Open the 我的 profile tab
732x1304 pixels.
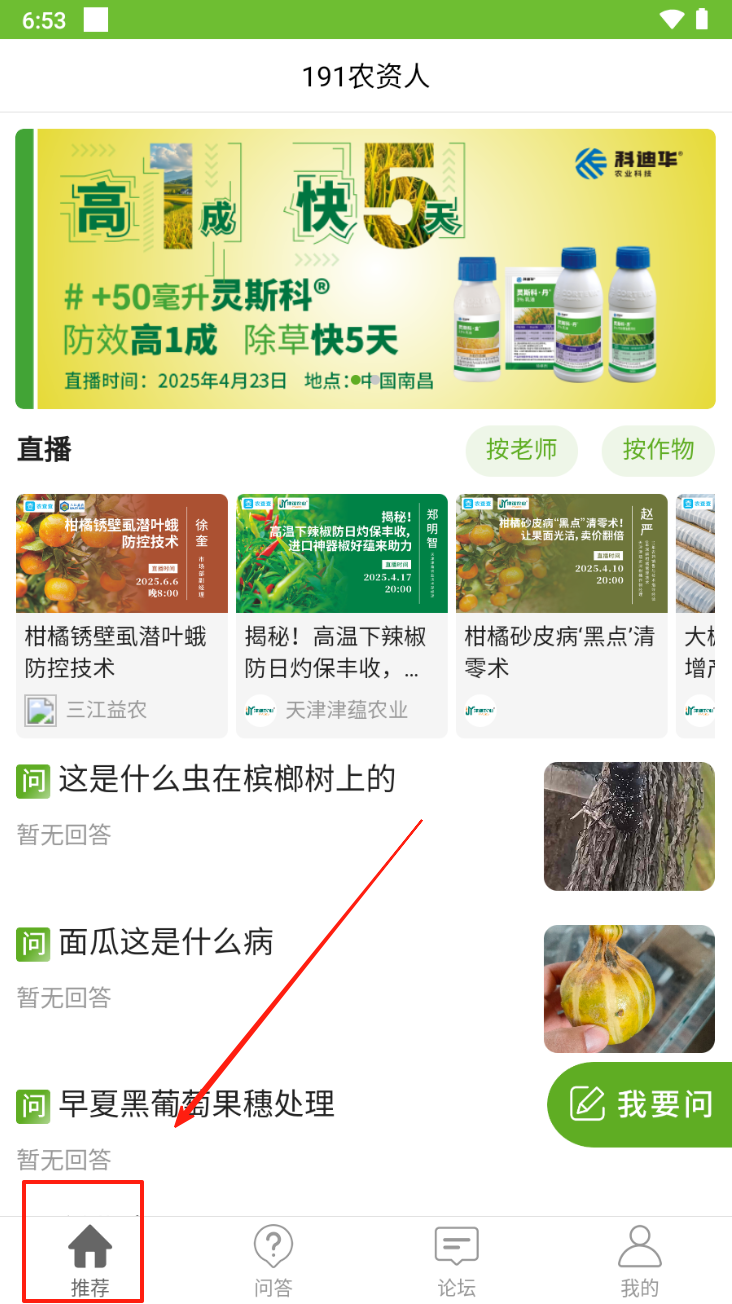(639, 1261)
